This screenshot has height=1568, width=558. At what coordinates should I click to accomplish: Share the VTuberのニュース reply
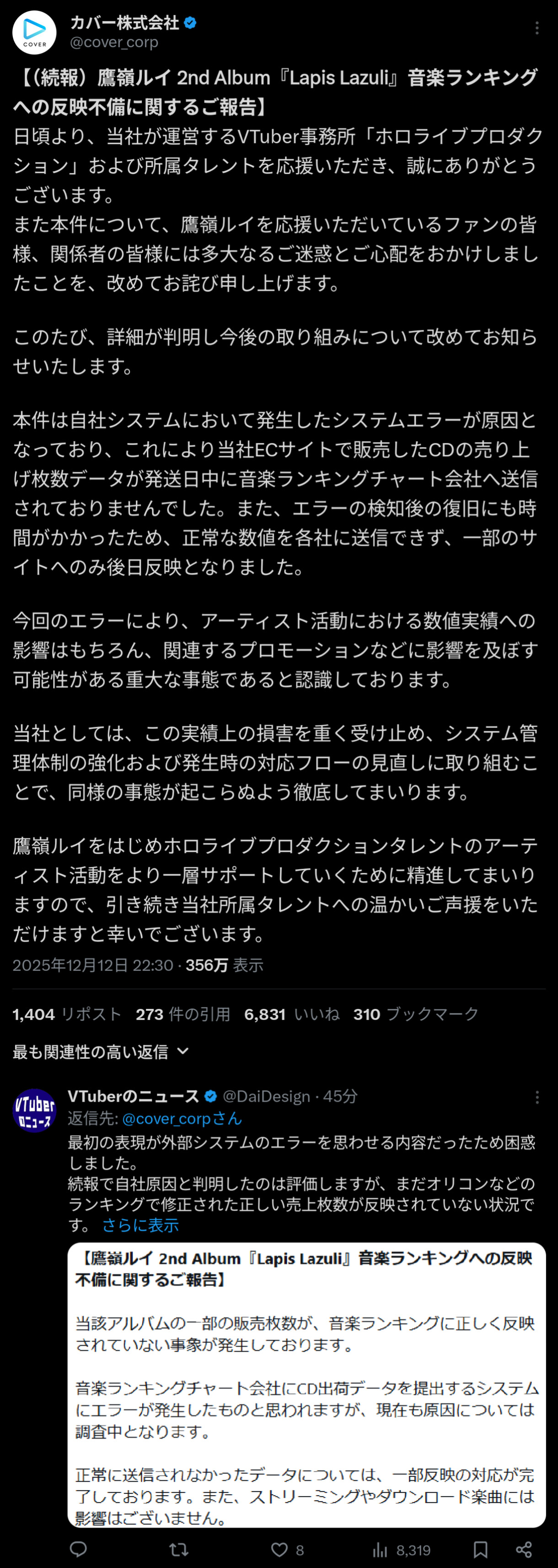pos(524,1549)
